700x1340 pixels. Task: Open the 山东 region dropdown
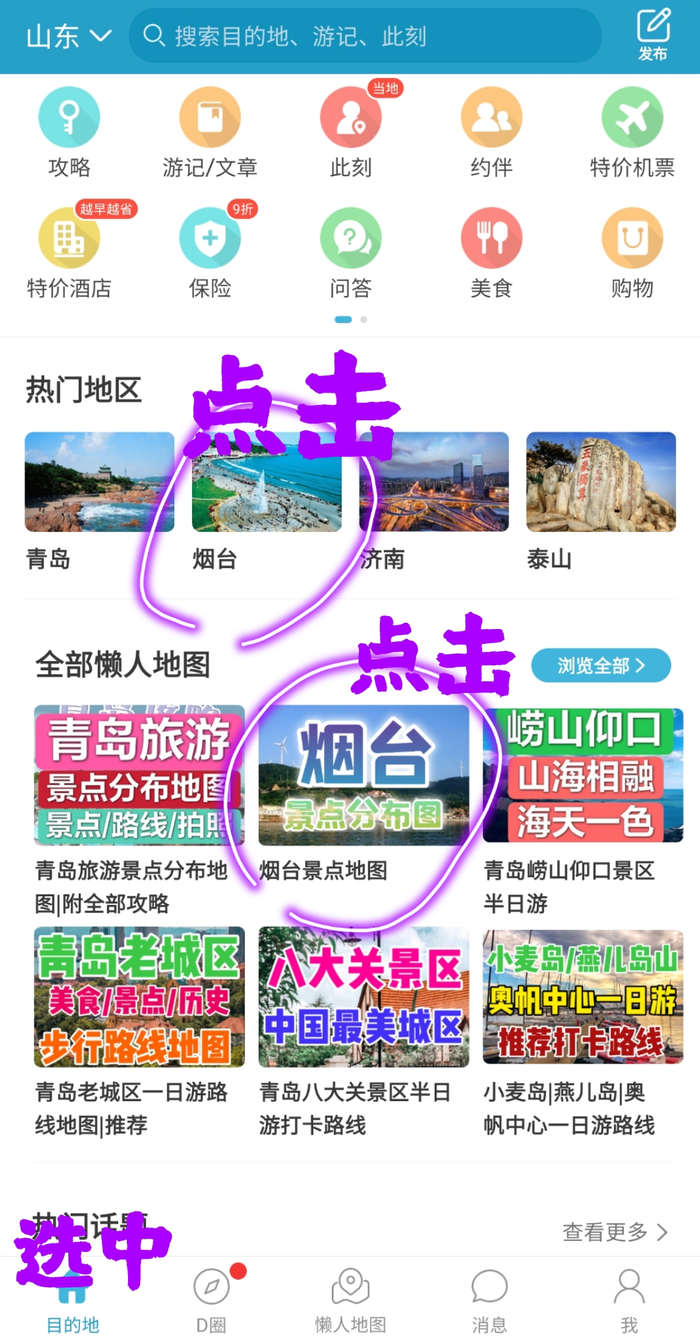[x=68, y=37]
